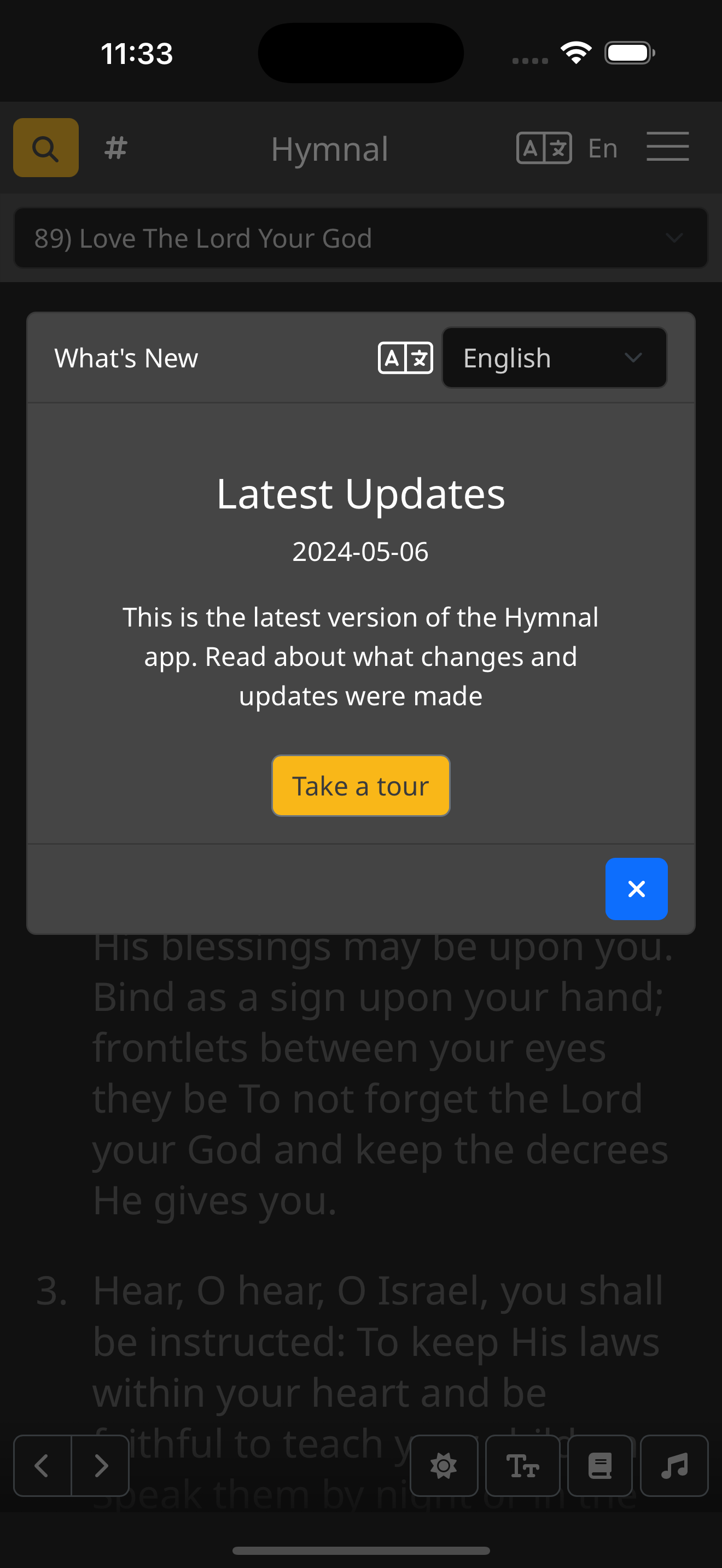Open text size options with the Tт icon

(522, 1466)
